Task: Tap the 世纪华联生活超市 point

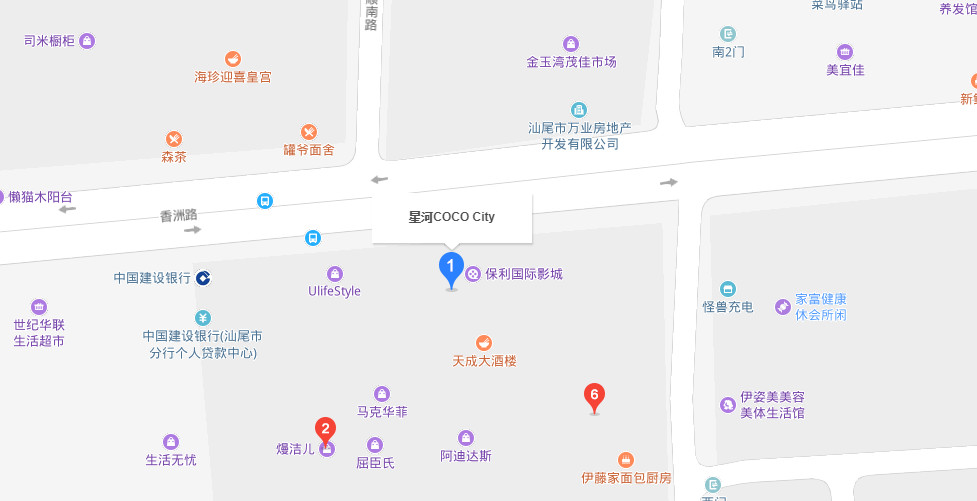Action: [39, 307]
